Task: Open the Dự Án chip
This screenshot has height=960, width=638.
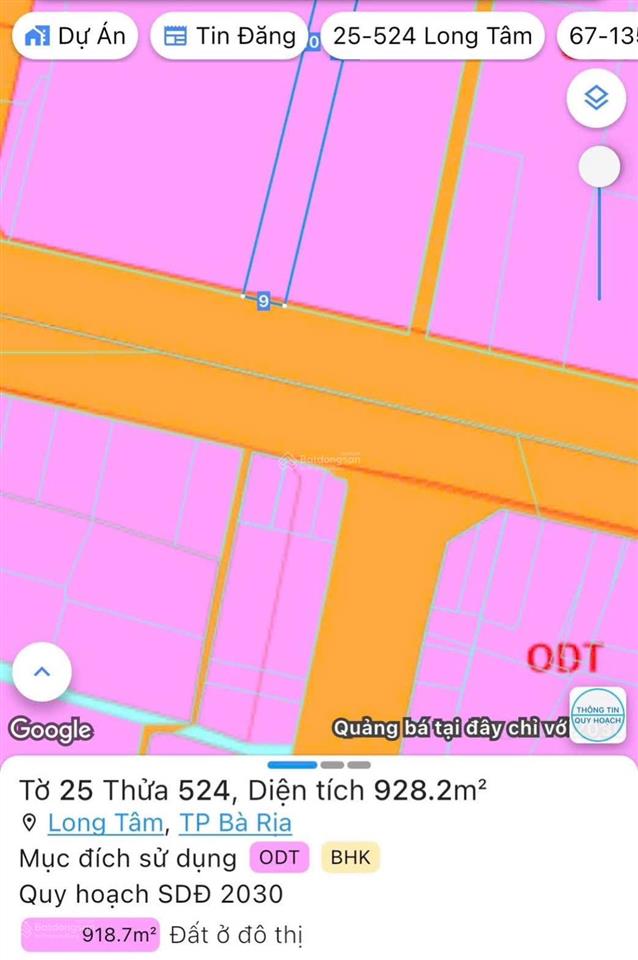Action: coord(76,37)
